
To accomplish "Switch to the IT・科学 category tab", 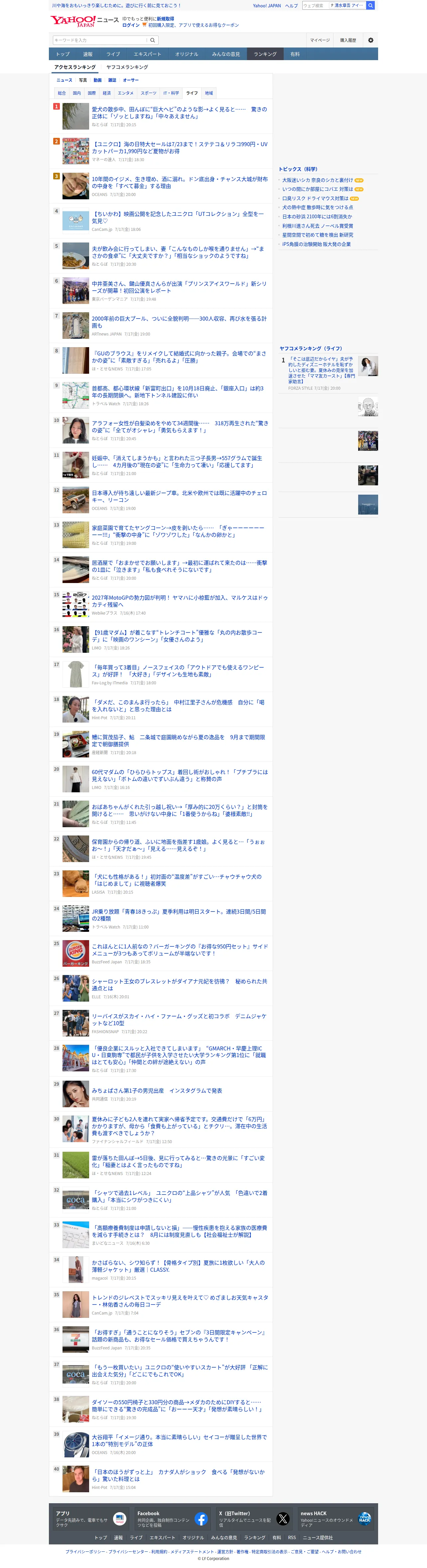I will point(171,93).
